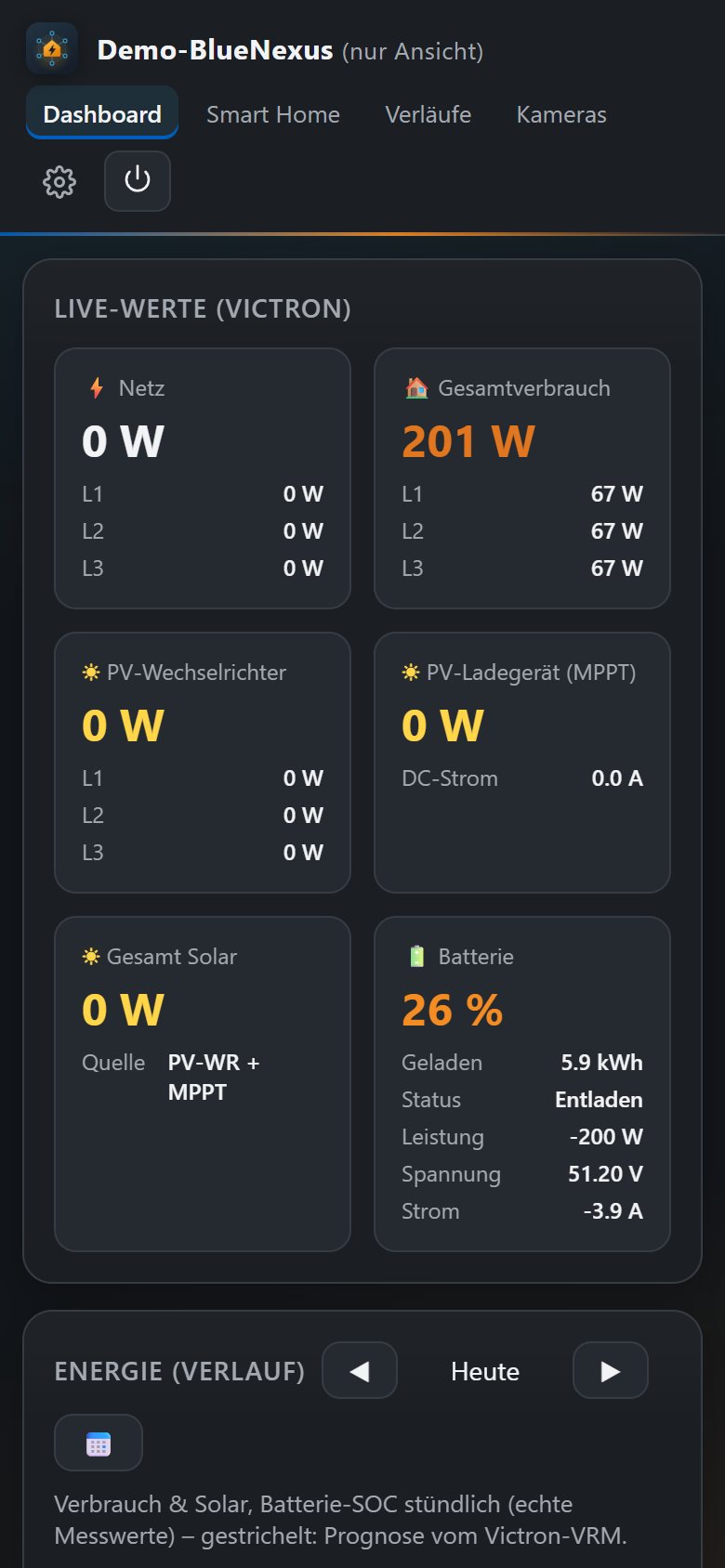This screenshot has width=725, height=1568.
Task: Tap the power button icon
Action: click(x=138, y=180)
